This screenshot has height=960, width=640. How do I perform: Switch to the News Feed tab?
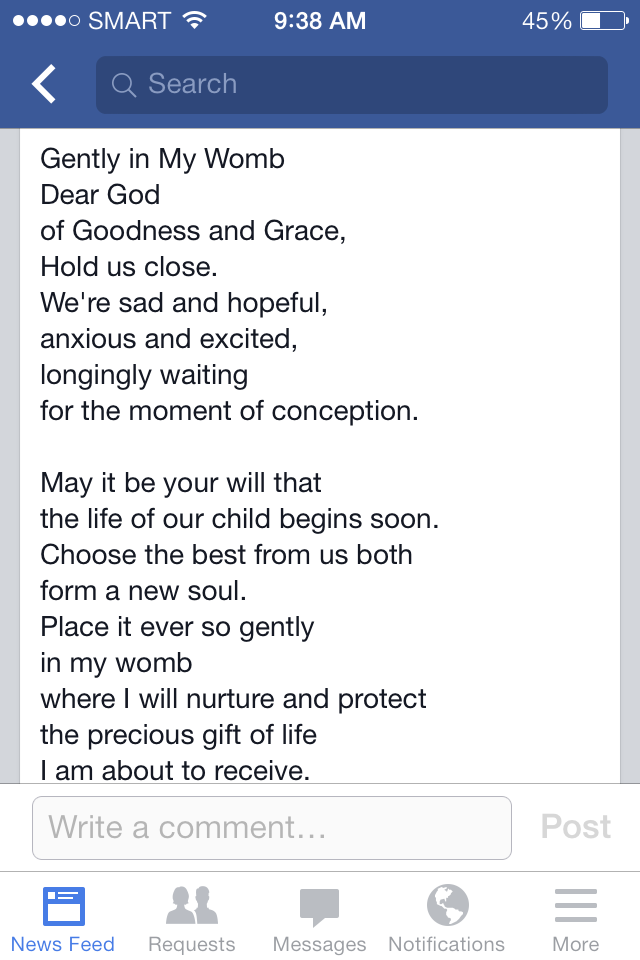[x=63, y=919]
